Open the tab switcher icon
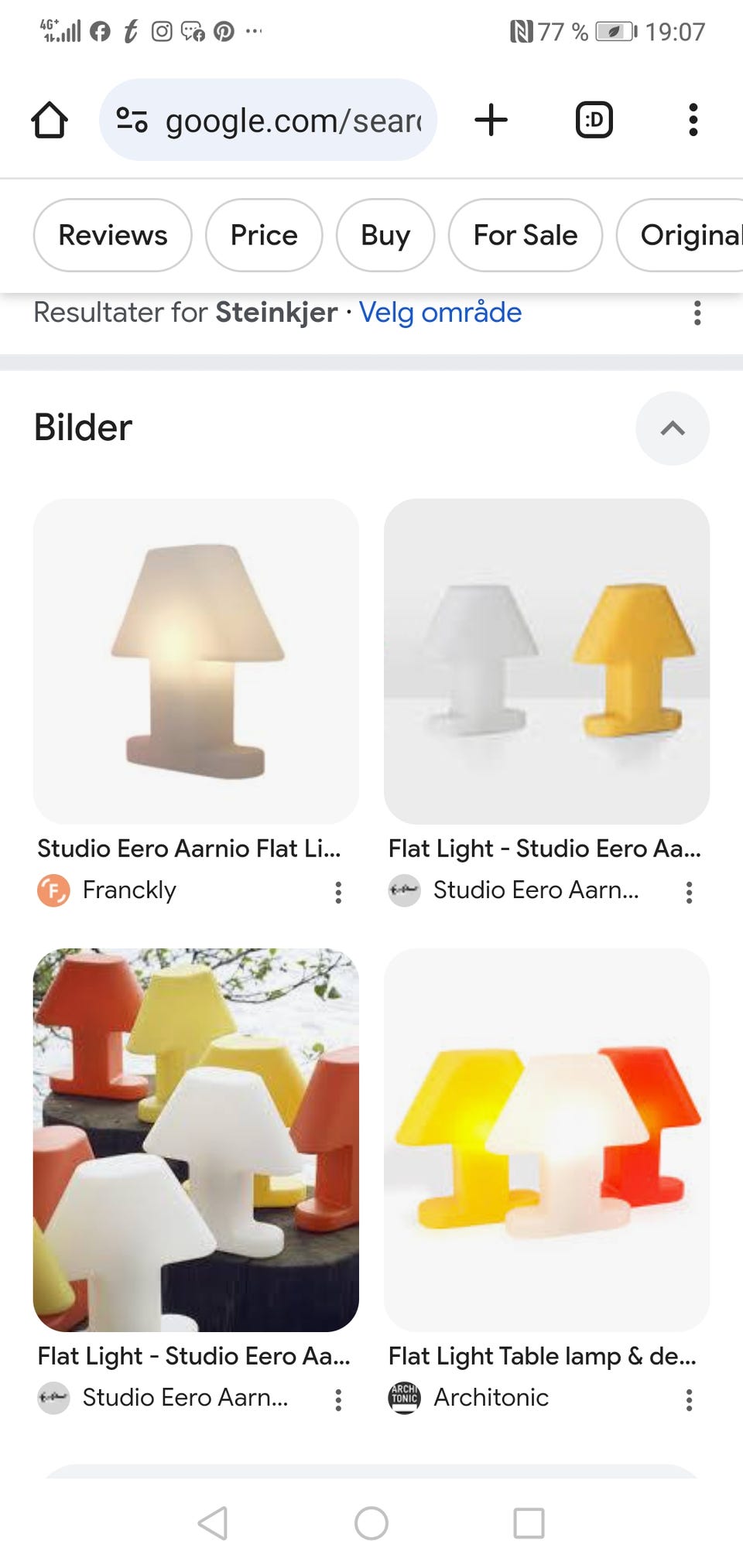This screenshot has height=1568, width=743. coord(593,120)
